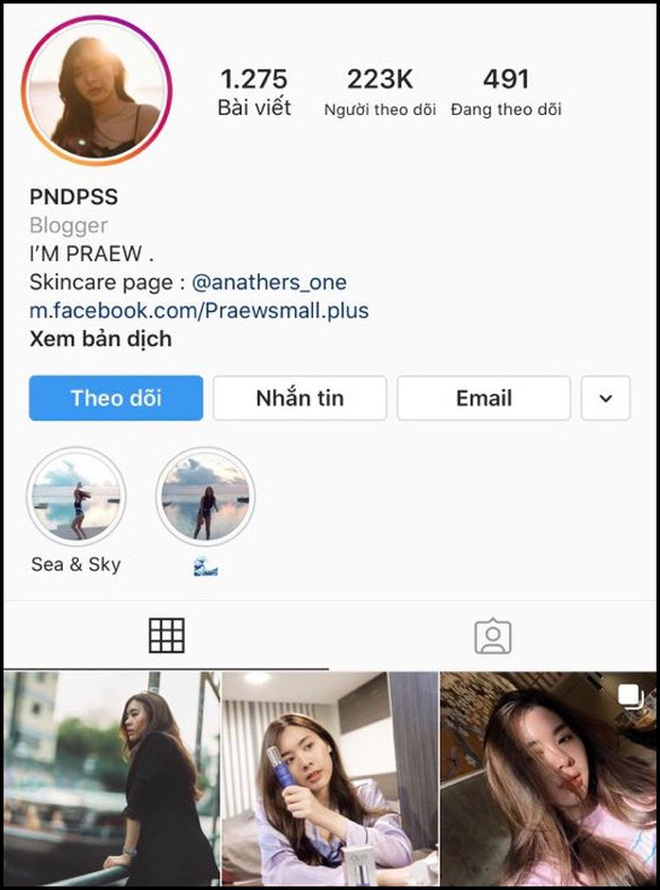Open the m.facebook.com/Praewsmall.plus link

coord(199,310)
